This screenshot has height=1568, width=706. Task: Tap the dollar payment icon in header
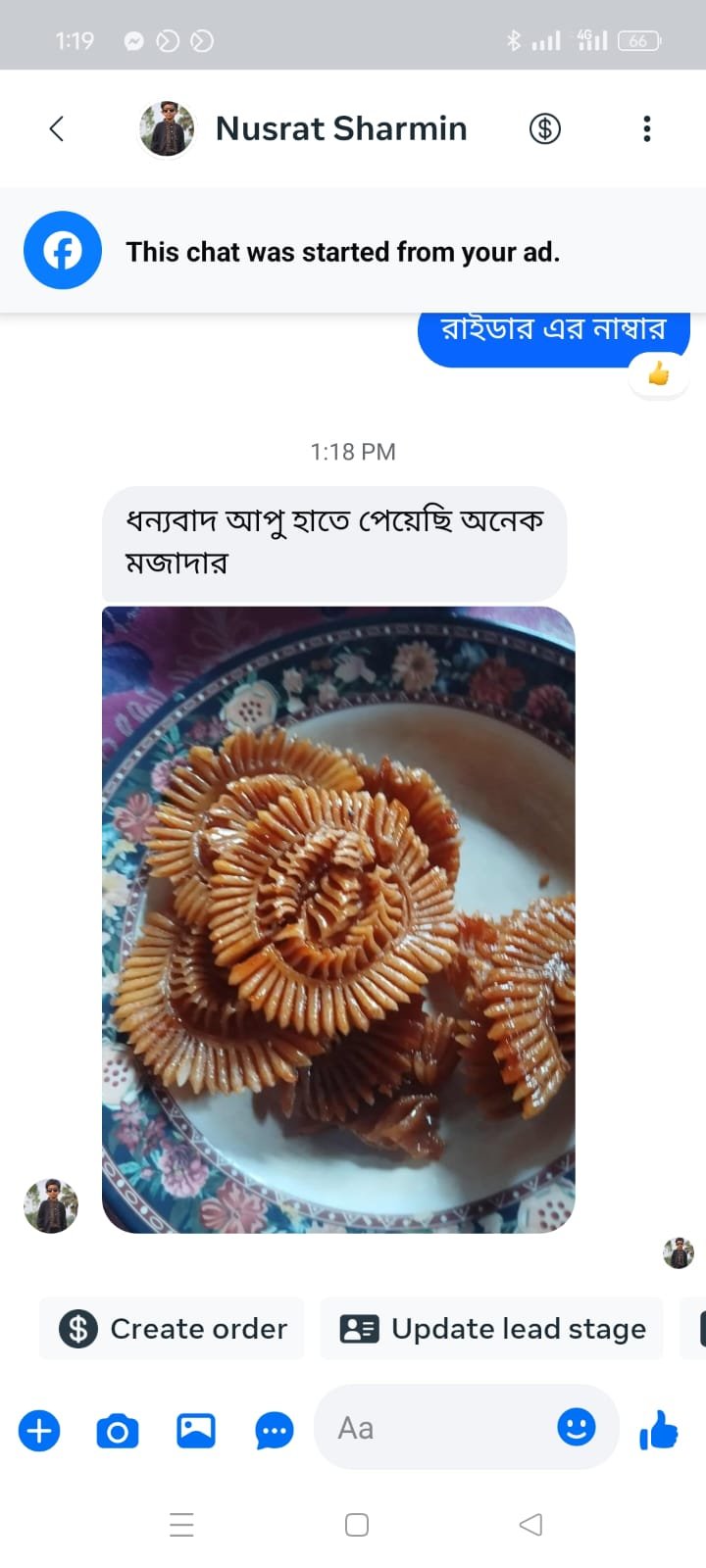[x=545, y=128]
